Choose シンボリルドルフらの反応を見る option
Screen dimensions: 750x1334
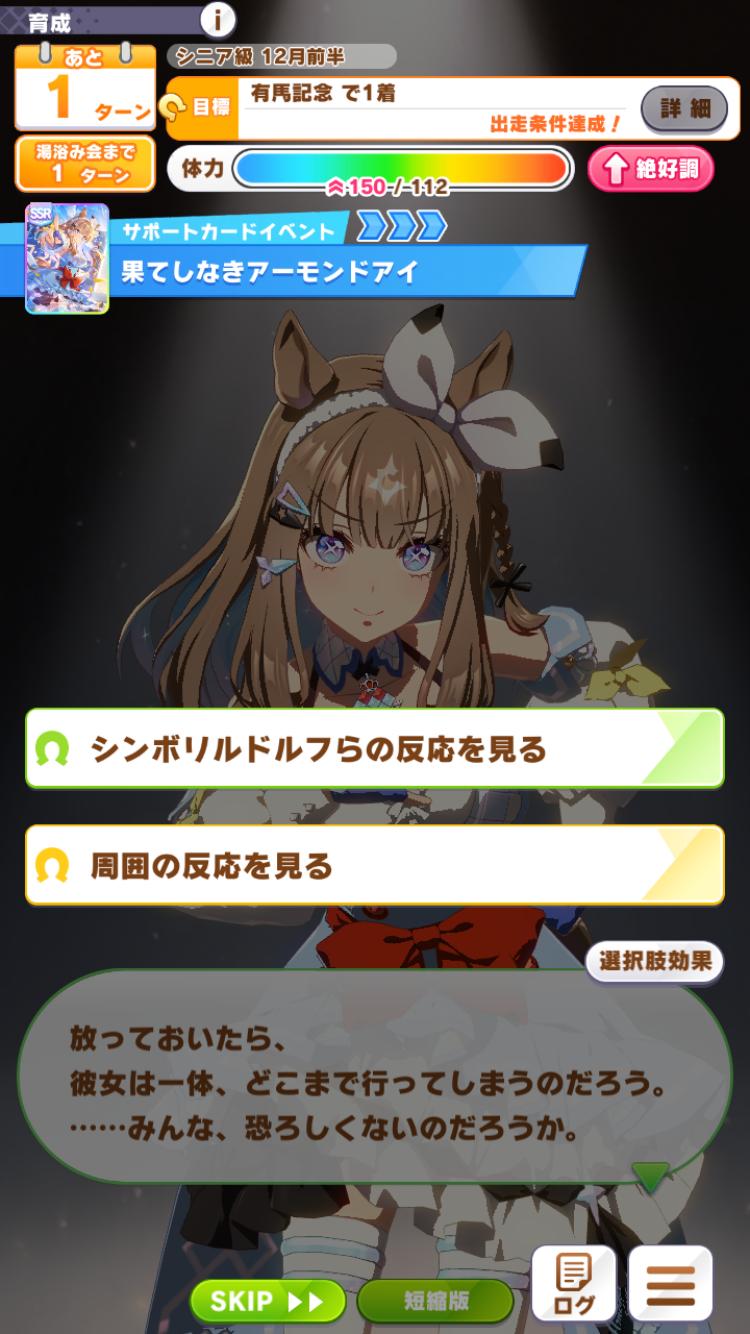(374, 749)
